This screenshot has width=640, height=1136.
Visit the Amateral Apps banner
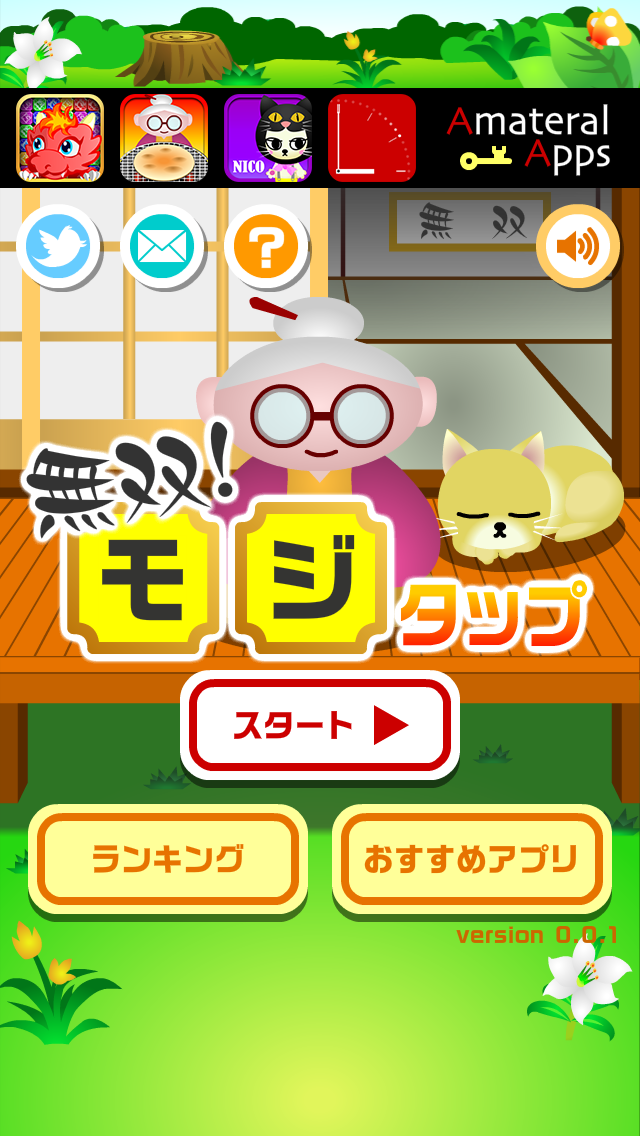(528, 138)
